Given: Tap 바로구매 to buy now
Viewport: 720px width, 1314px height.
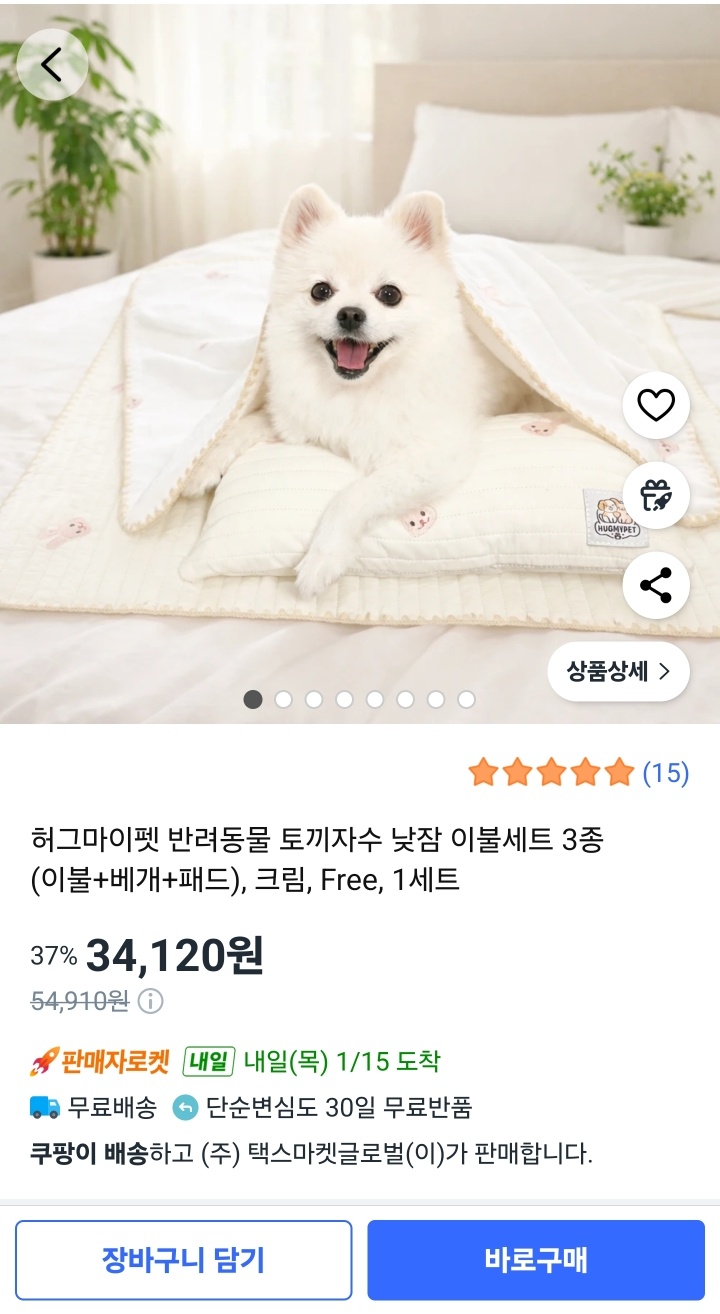Looking at the screenshot, I should (536, 1259).
